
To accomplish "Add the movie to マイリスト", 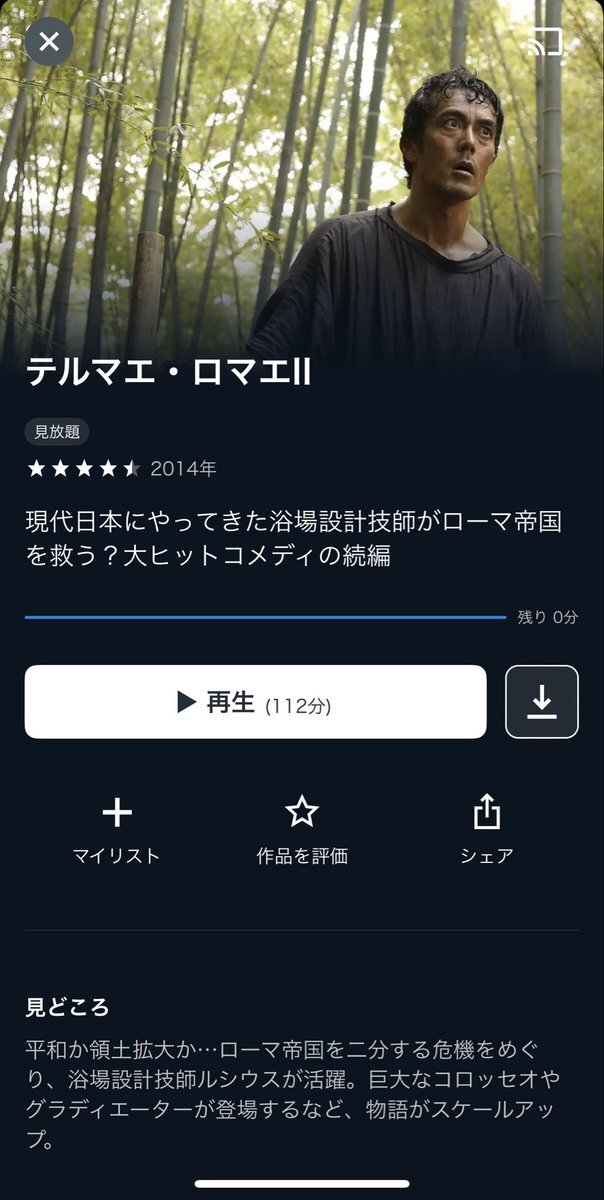I will click(x=117, y=830).
